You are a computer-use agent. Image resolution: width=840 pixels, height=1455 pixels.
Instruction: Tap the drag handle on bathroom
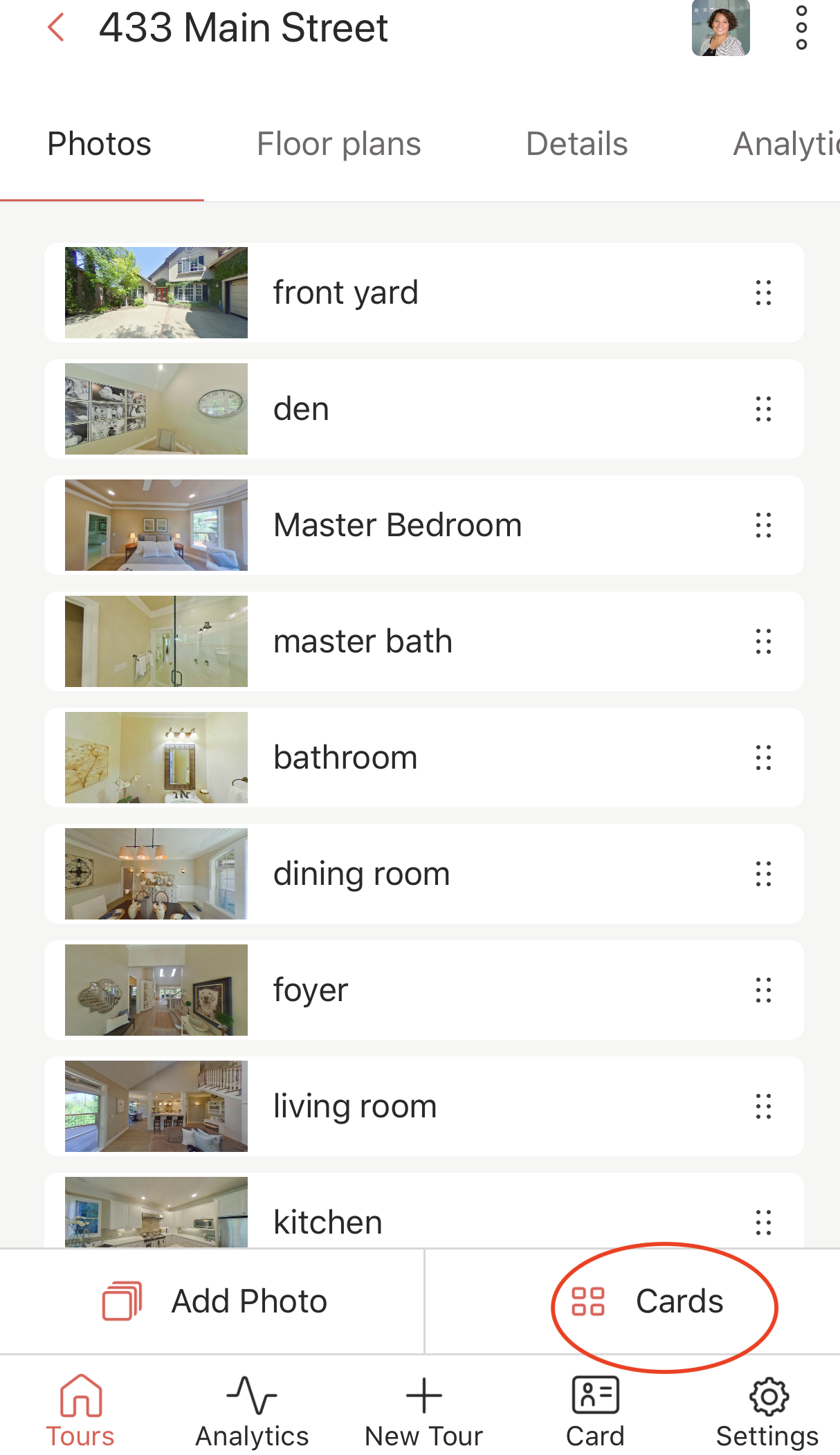[x=763, y=758]
